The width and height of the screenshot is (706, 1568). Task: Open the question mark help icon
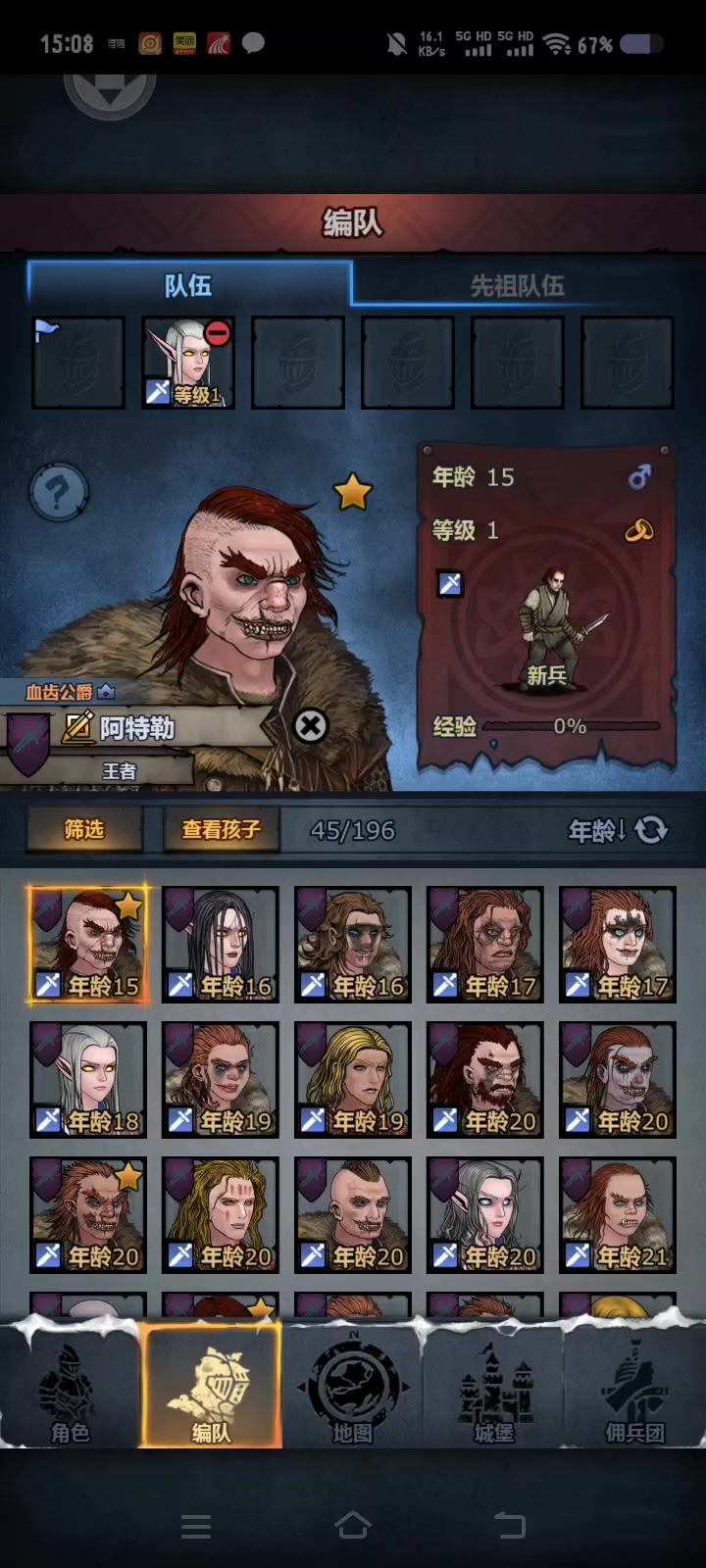pyautogui.click(x=59, y=492)
